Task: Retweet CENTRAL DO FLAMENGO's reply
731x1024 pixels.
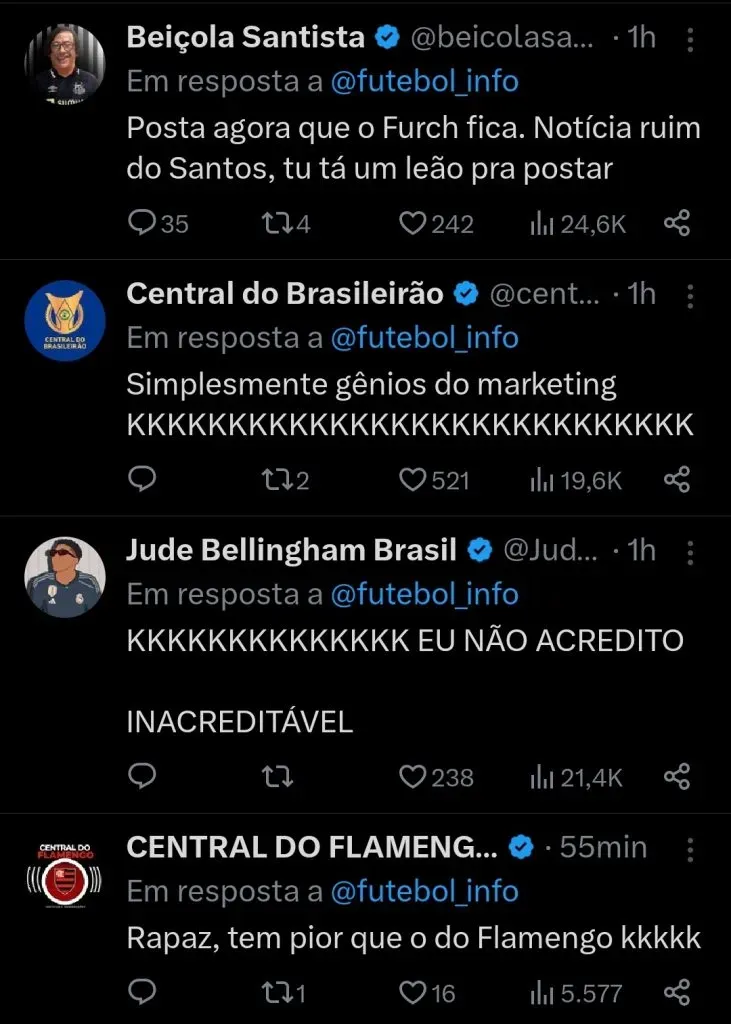Action: point(273,992)
